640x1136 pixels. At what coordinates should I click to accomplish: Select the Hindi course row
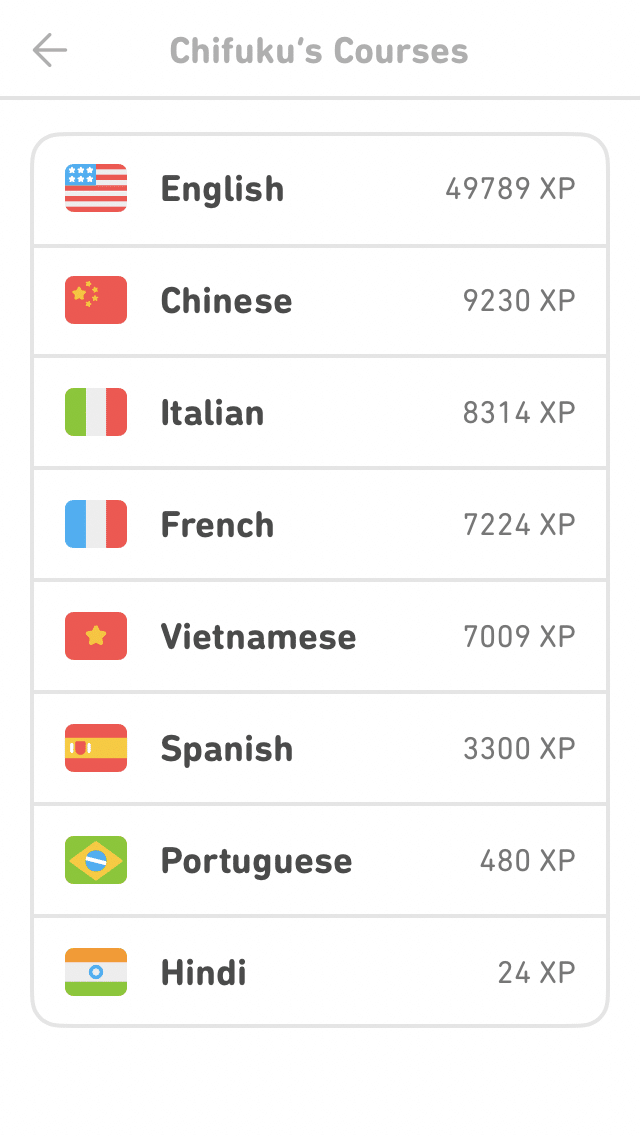pos(320,973)
